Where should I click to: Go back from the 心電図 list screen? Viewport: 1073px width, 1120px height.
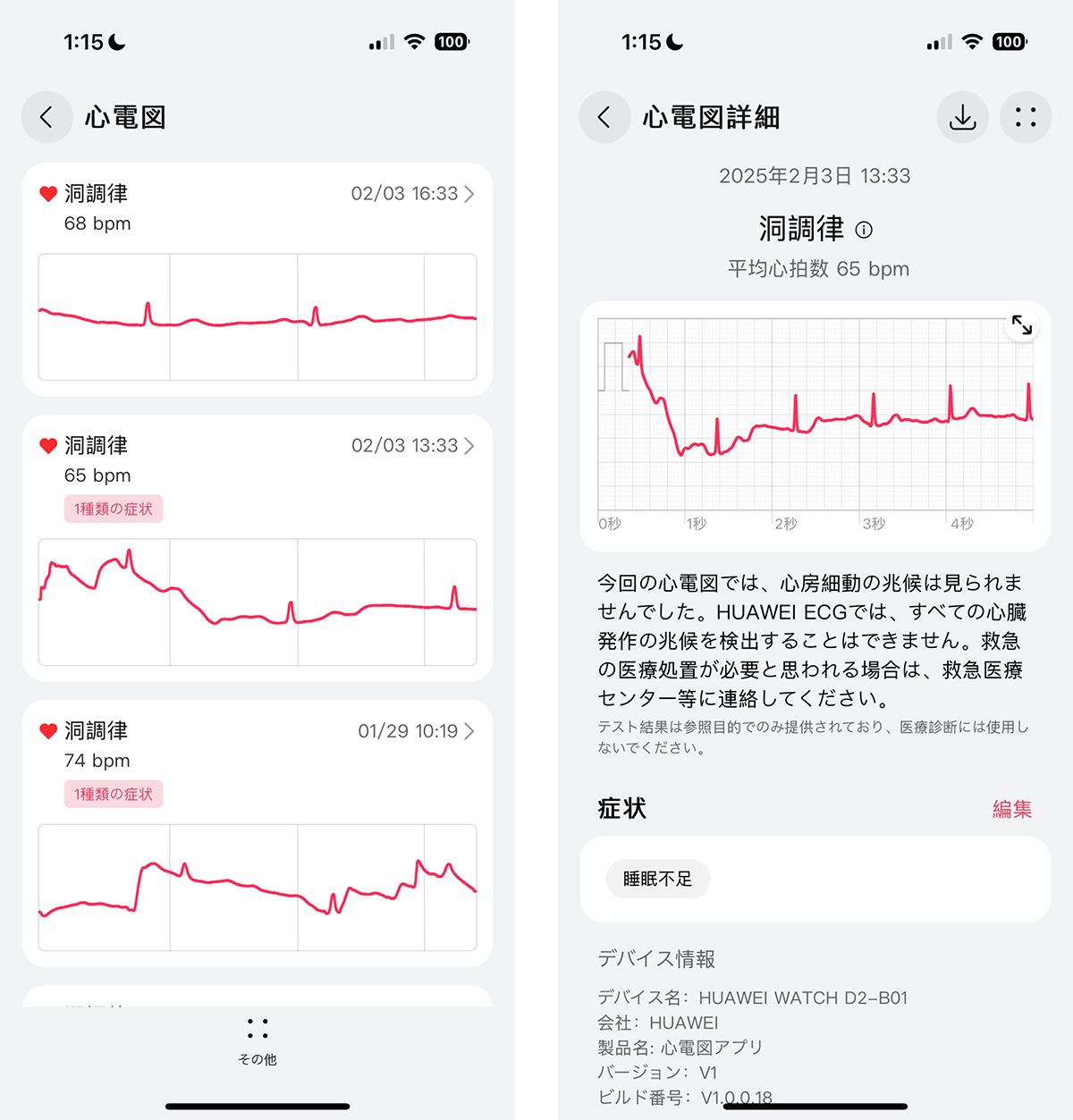[46, 117]
